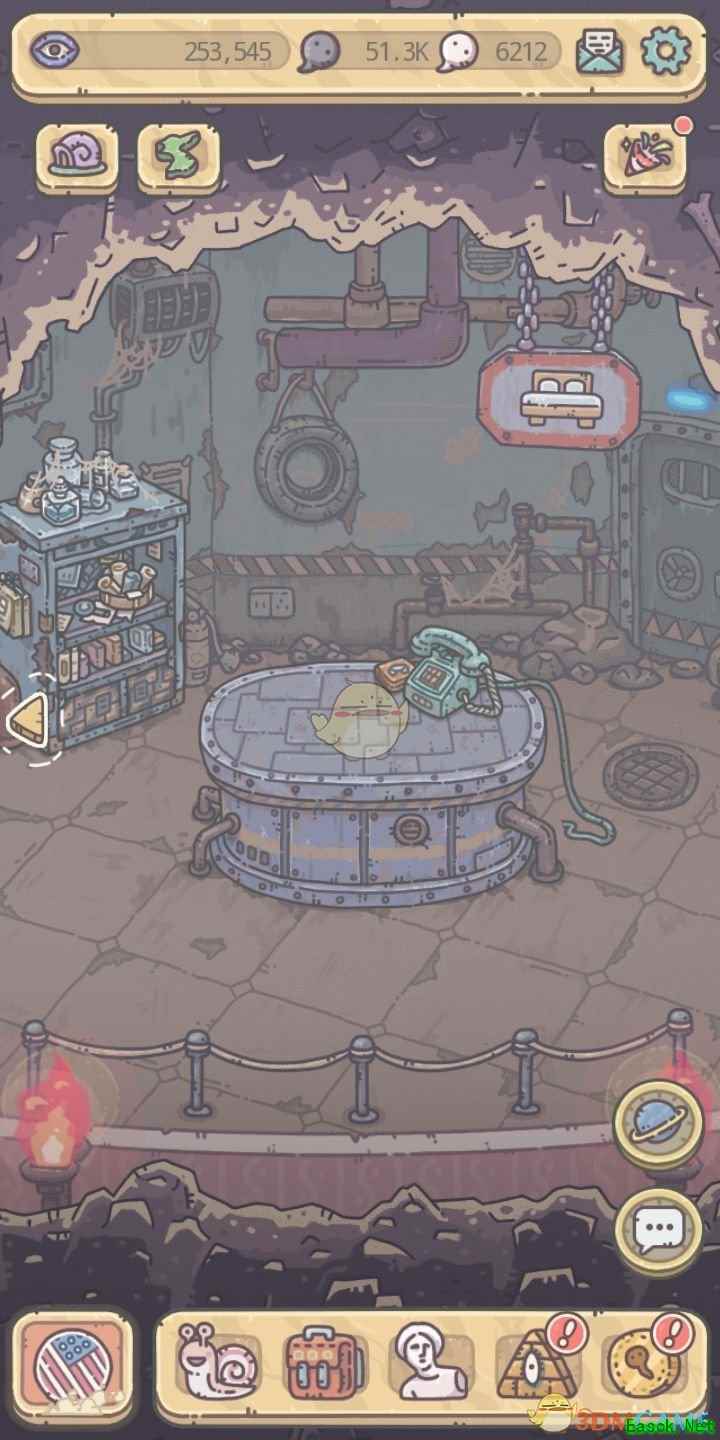Open the green map button

[178, 157]
